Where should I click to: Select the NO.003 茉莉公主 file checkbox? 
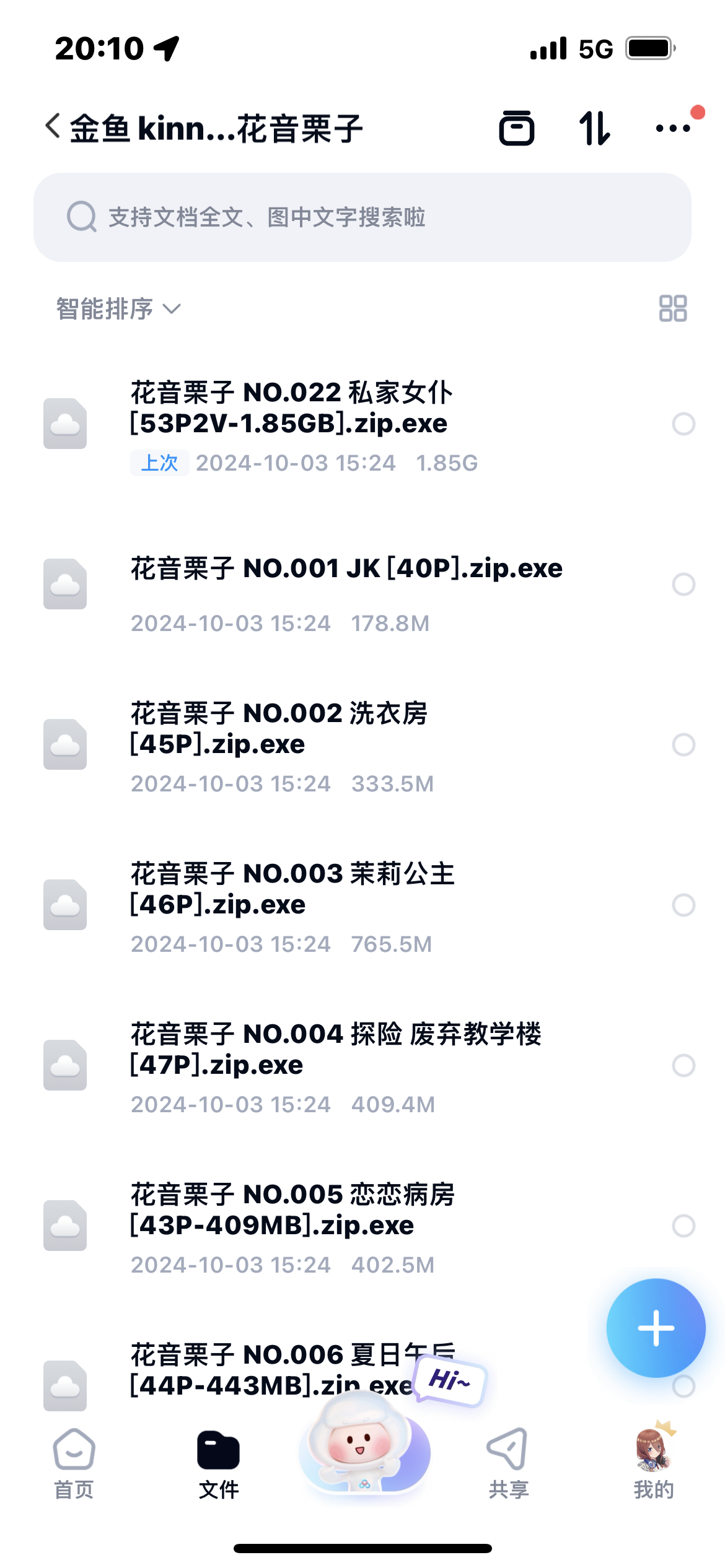[x=683, y=905]
